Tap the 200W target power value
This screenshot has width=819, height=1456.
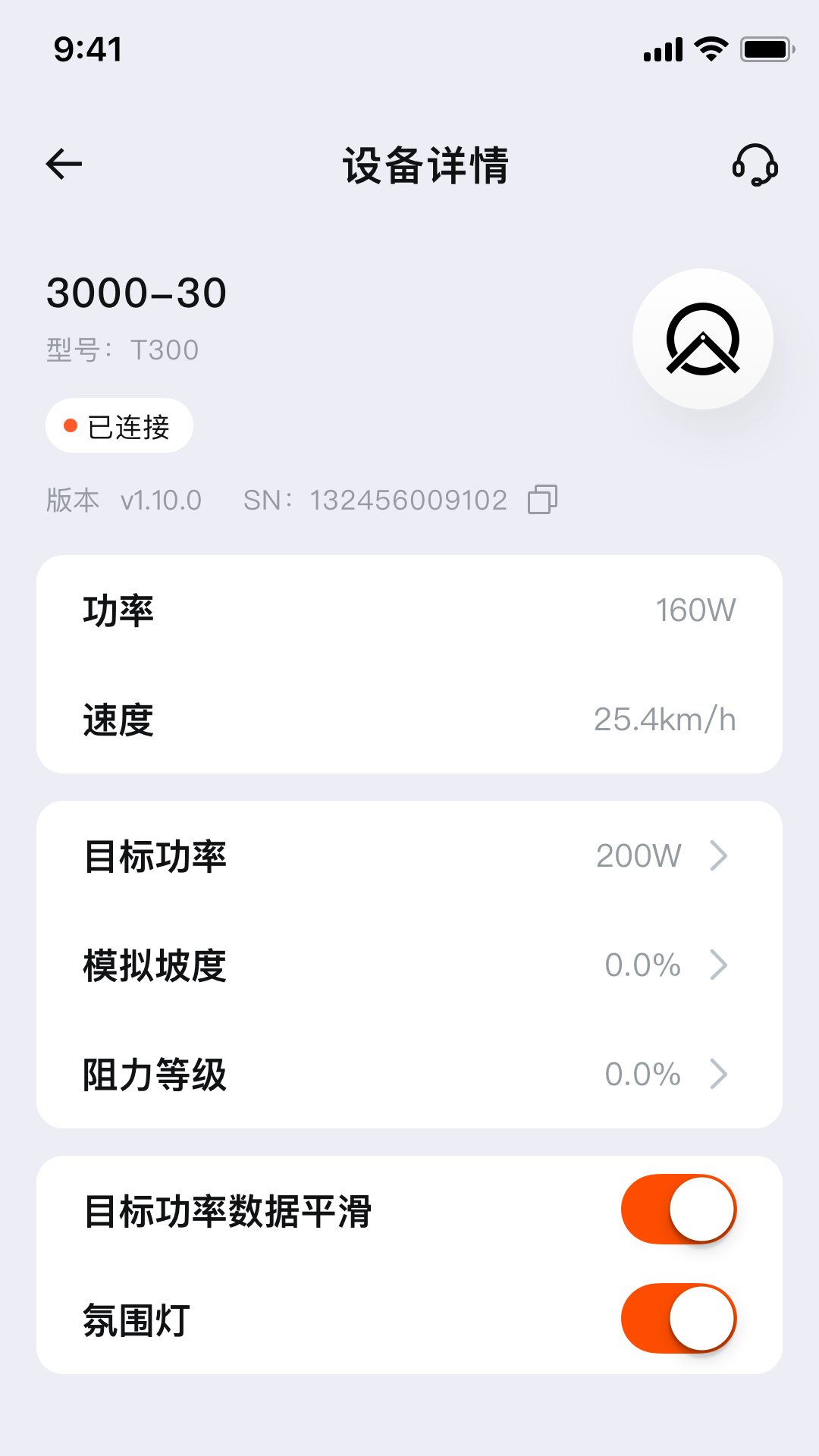639,855
